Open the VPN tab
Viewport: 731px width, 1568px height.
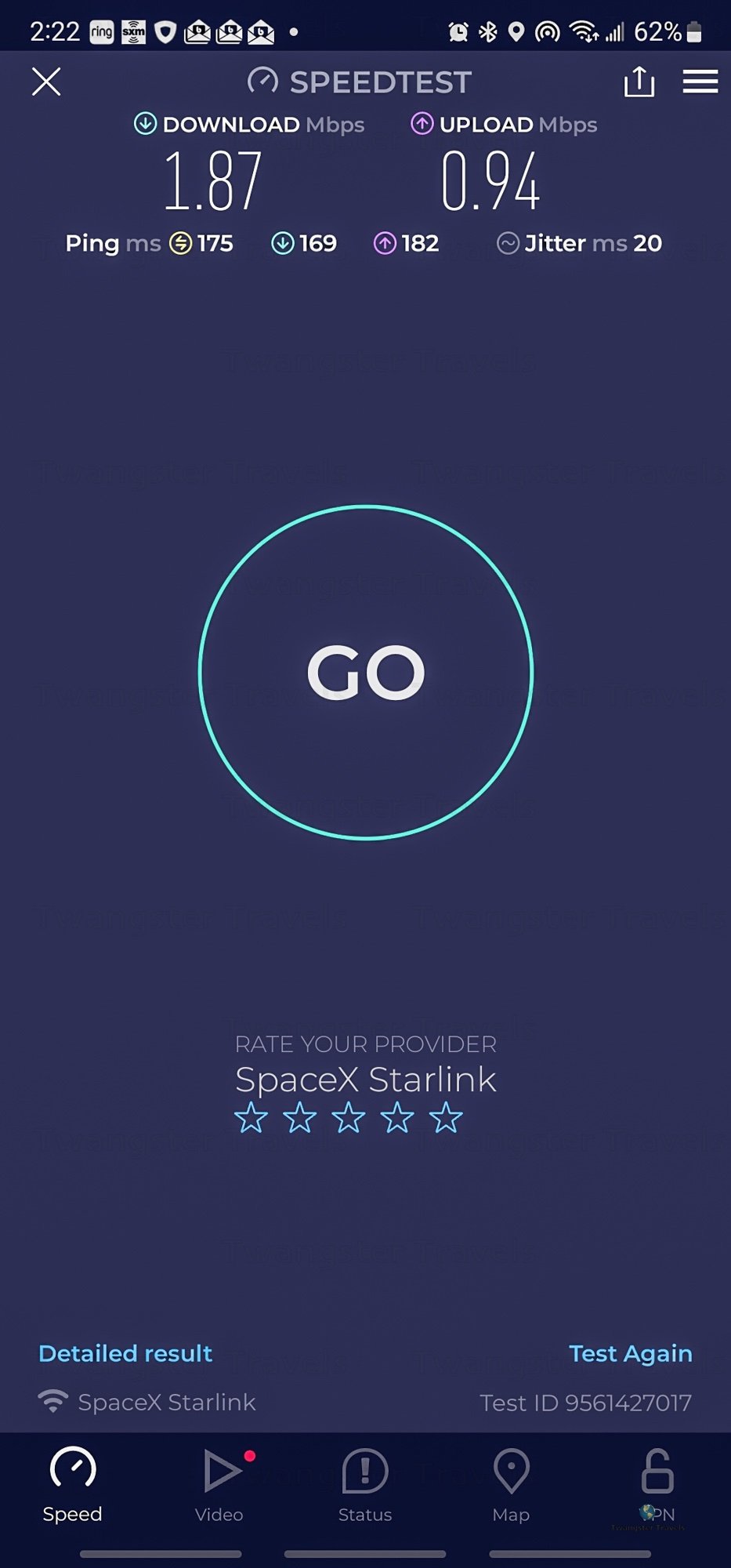pos(657,1485)
